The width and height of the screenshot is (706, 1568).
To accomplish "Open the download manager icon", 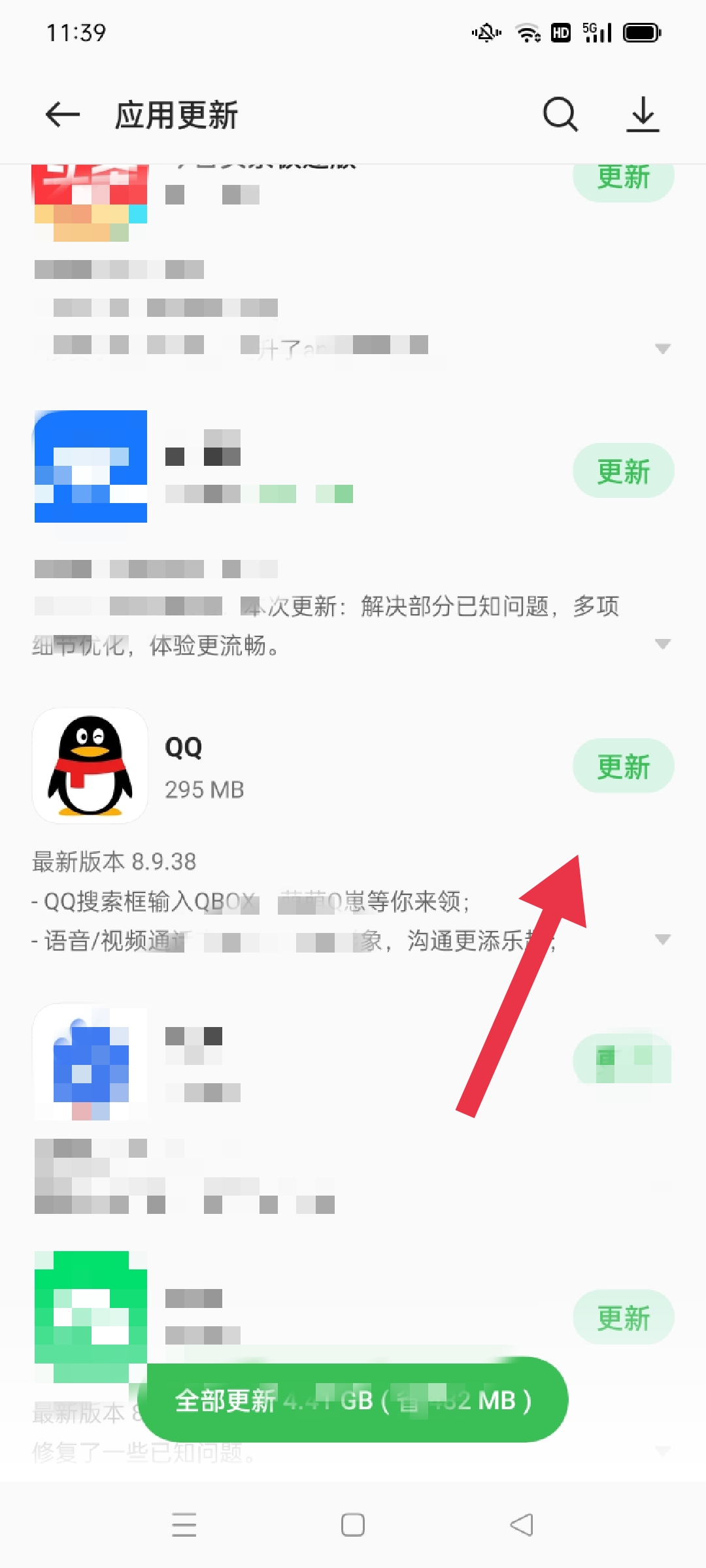I will point(643,115).
